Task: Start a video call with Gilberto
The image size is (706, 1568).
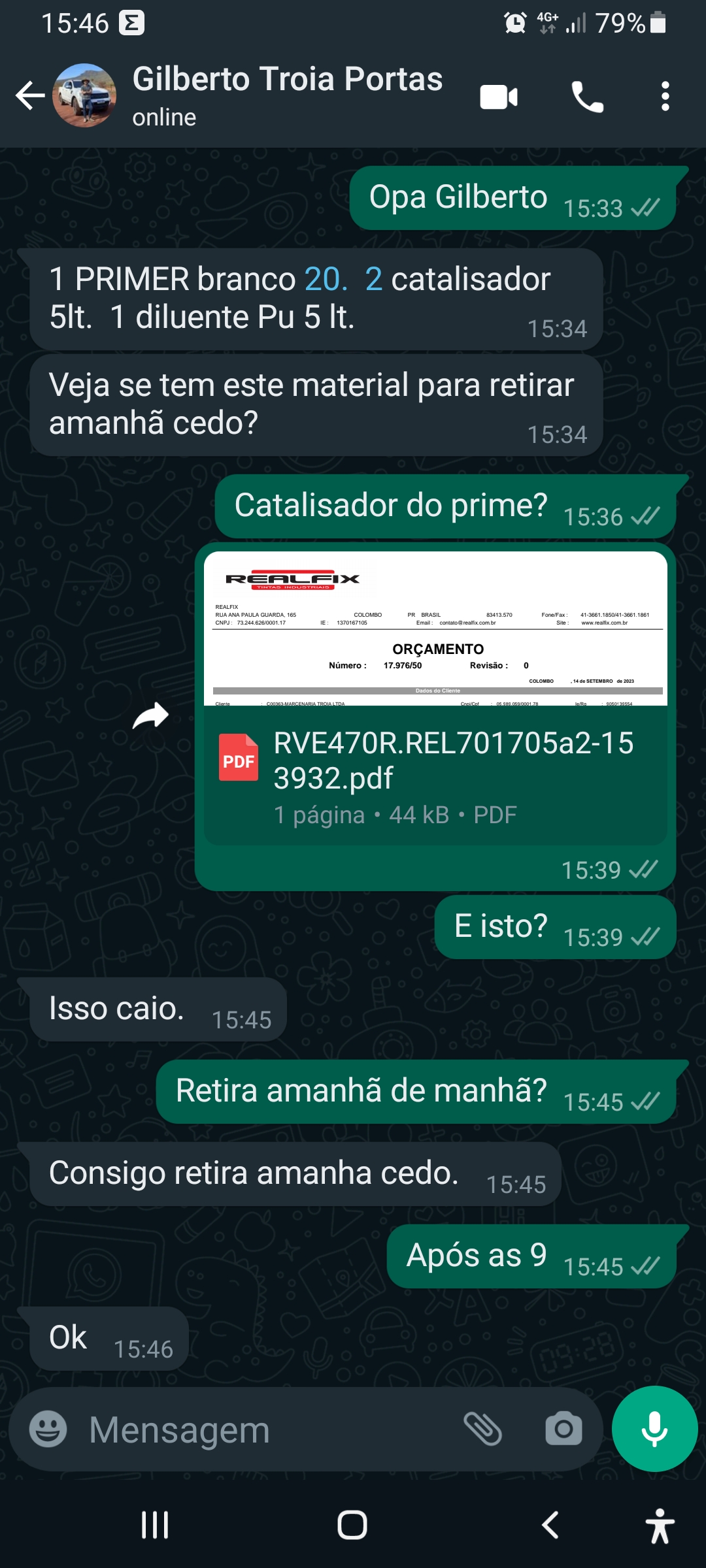Action: click(499, 97)
